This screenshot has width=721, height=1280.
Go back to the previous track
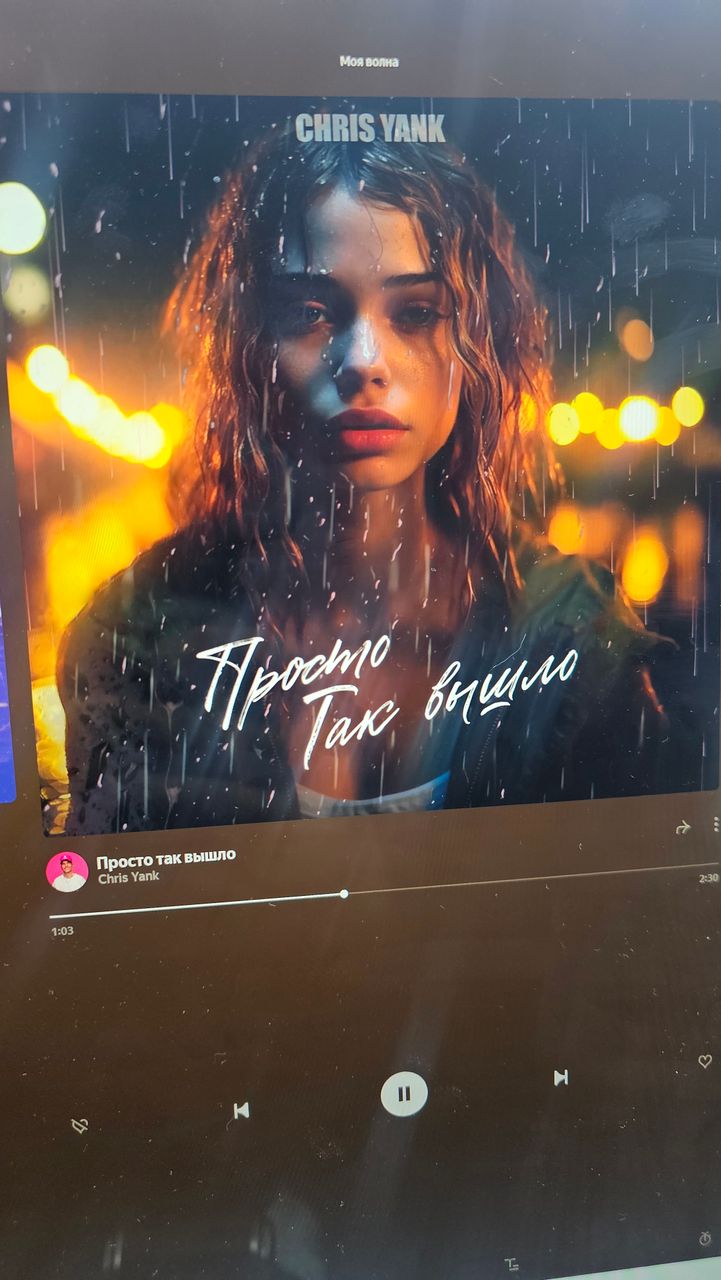(x=241, y=1110)
